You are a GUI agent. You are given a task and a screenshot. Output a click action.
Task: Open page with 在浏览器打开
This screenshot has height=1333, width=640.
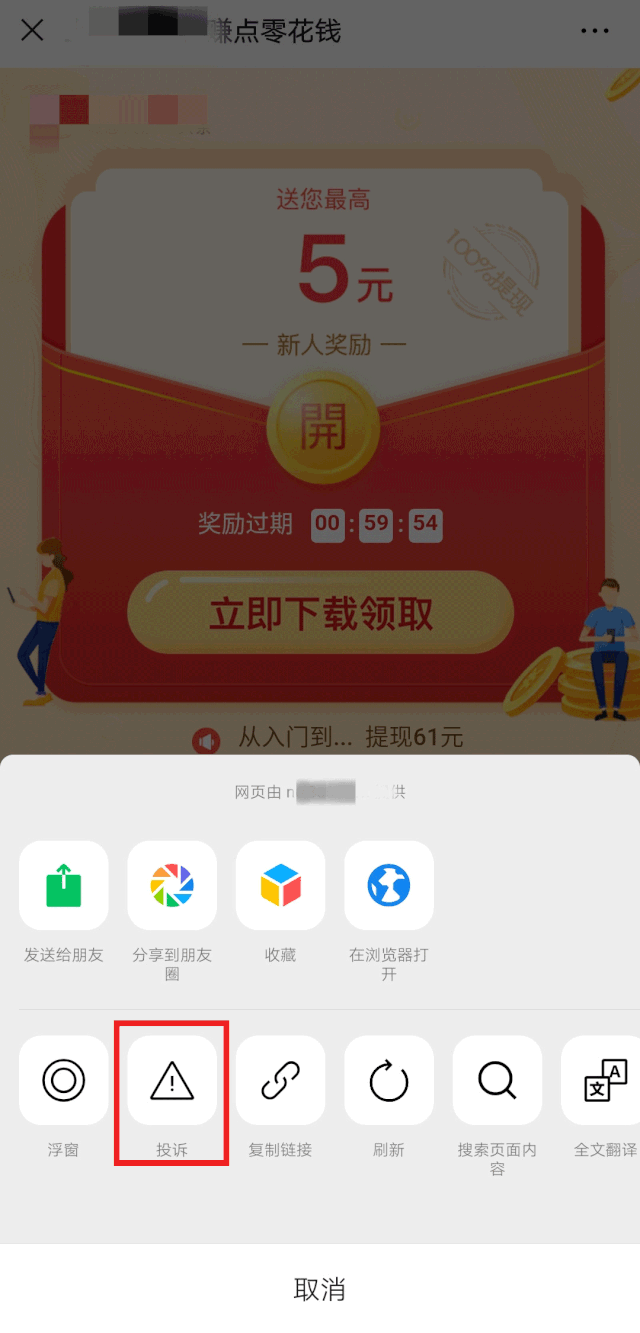[x=389, y=886]
